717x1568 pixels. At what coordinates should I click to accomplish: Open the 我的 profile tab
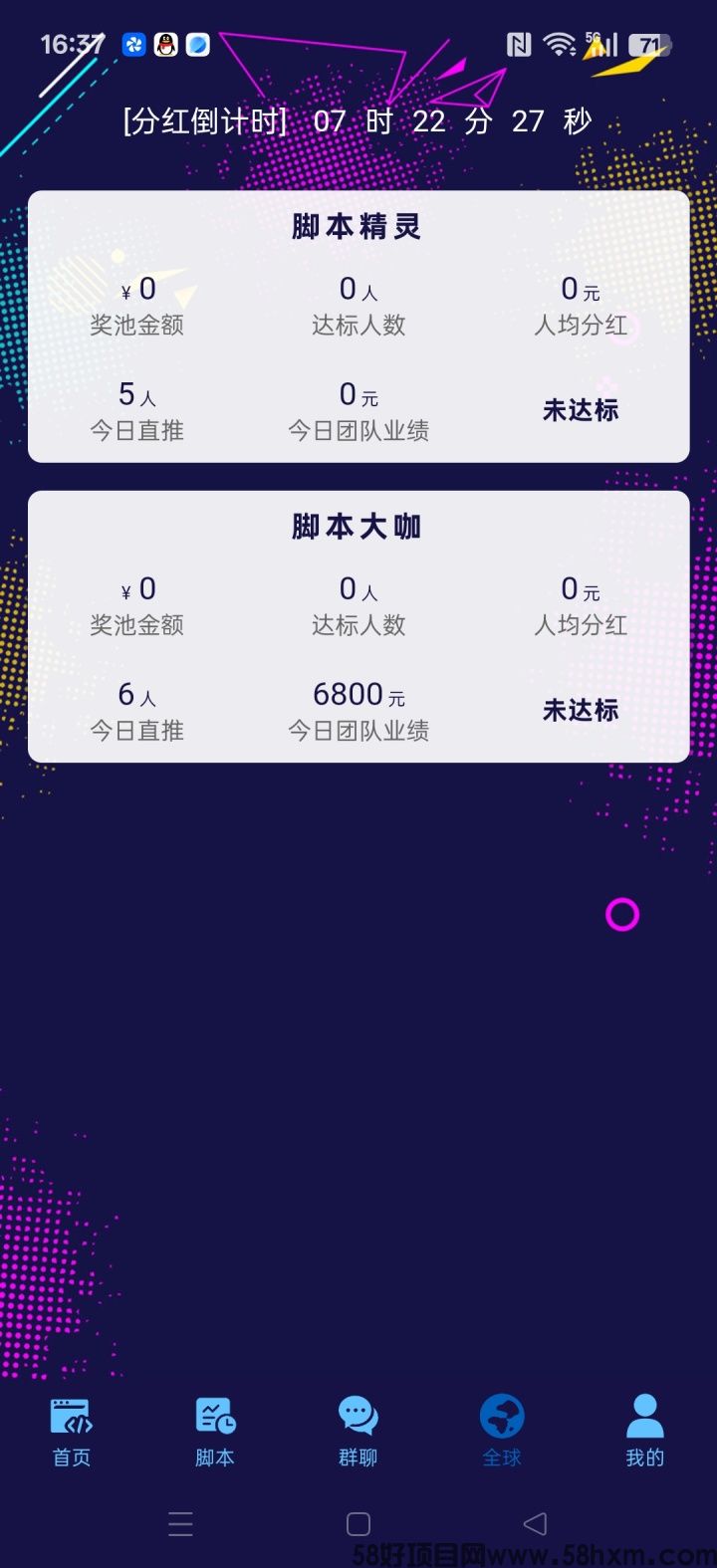(644, 1432)
